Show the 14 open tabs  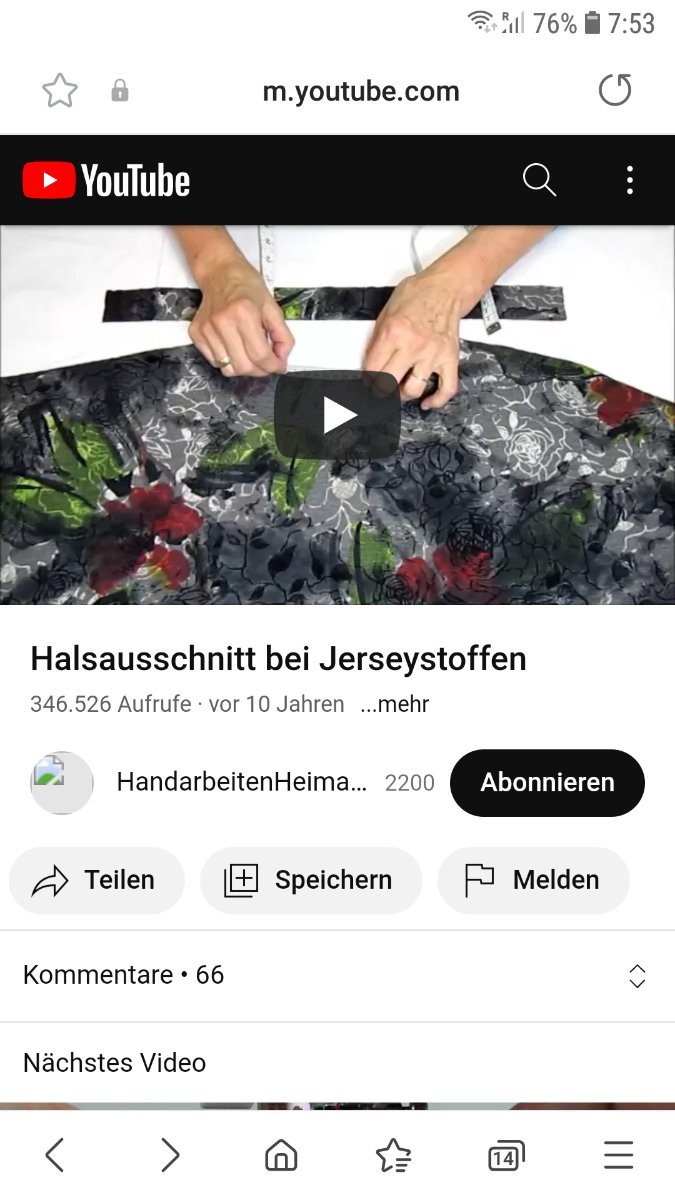click(x=506, y=1157)
